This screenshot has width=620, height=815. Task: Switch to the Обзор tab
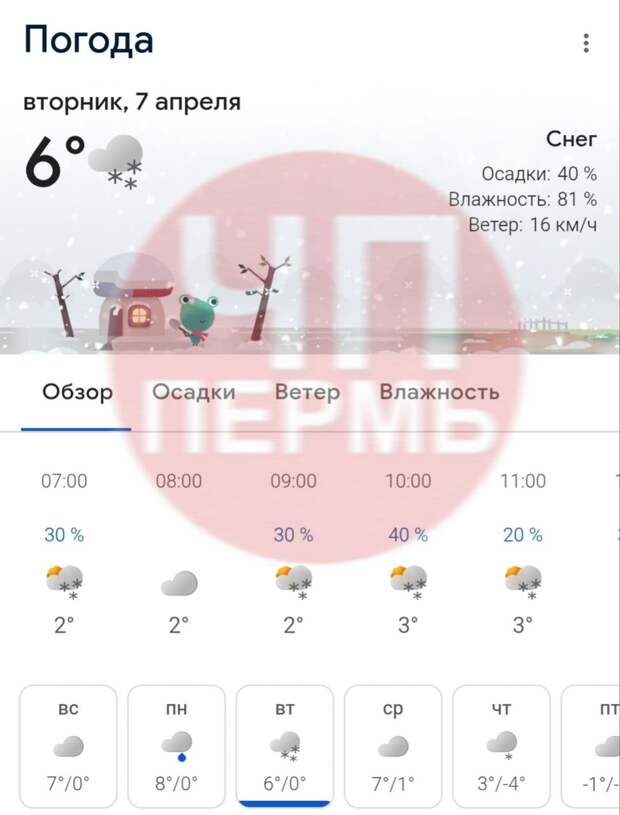point(77,392)
